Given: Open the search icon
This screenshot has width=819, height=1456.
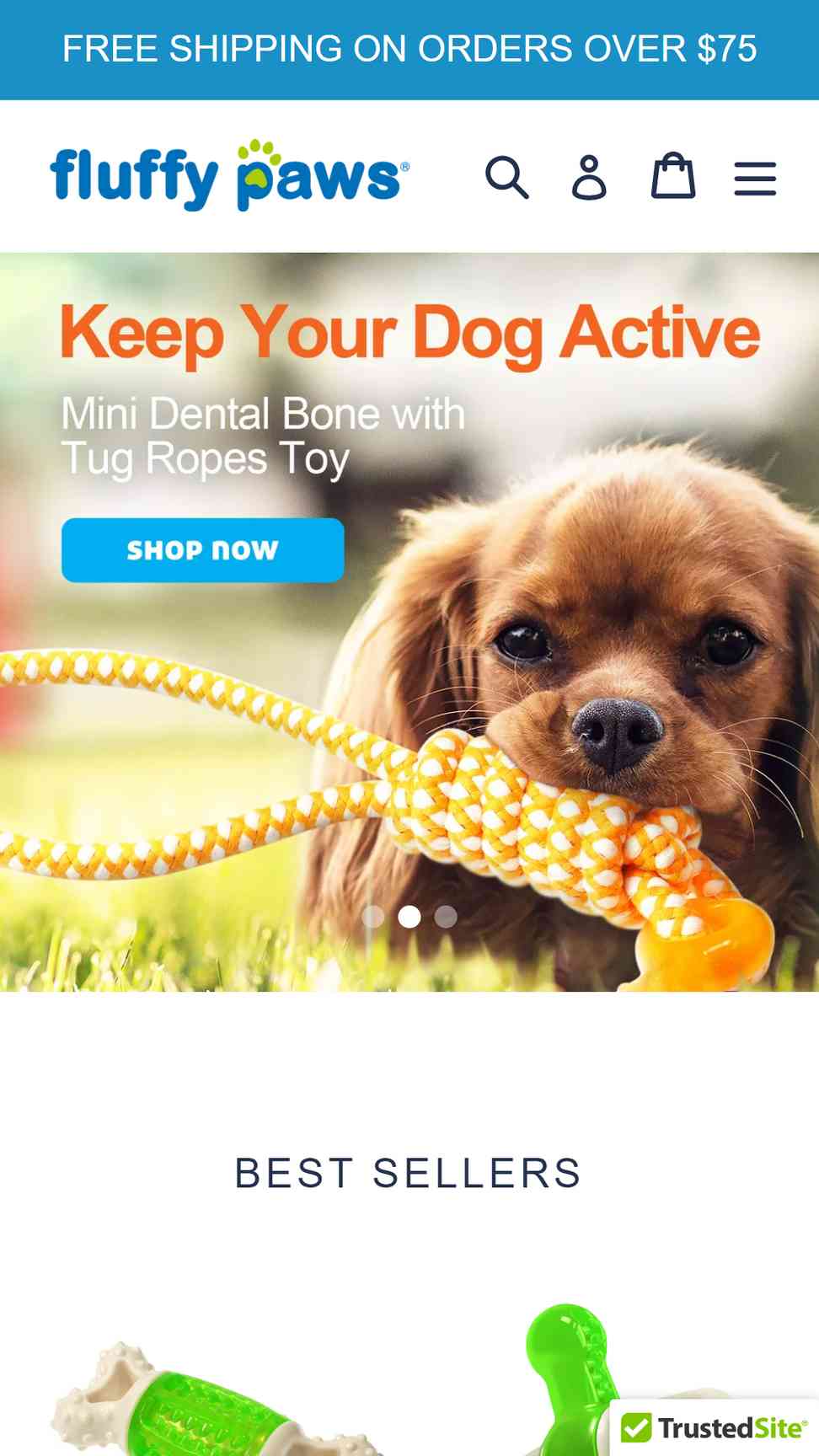Looking at the screenshot, I should click(x=507, y=177).
